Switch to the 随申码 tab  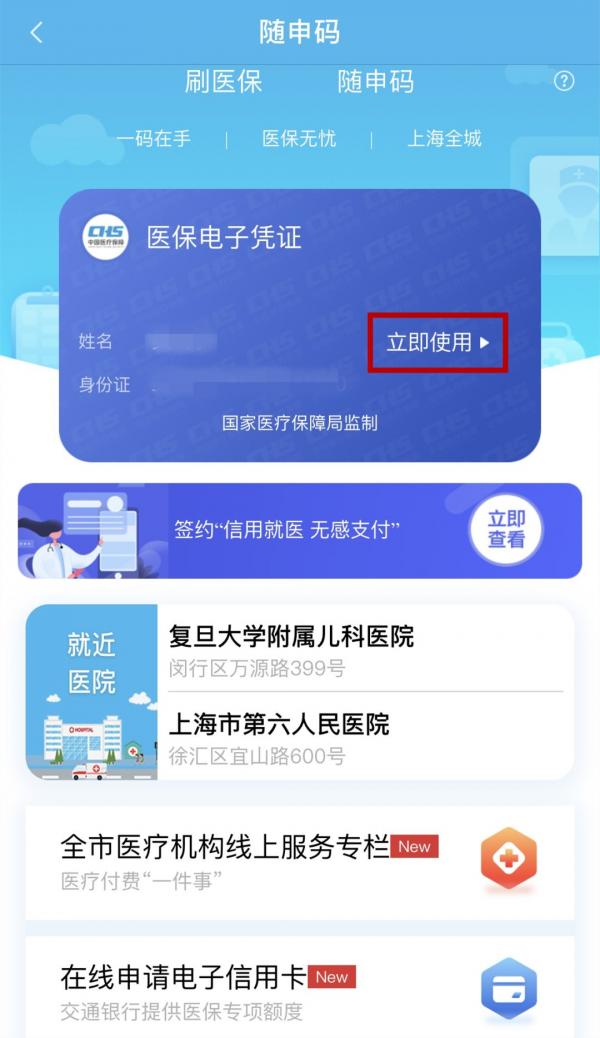(375, 82)
